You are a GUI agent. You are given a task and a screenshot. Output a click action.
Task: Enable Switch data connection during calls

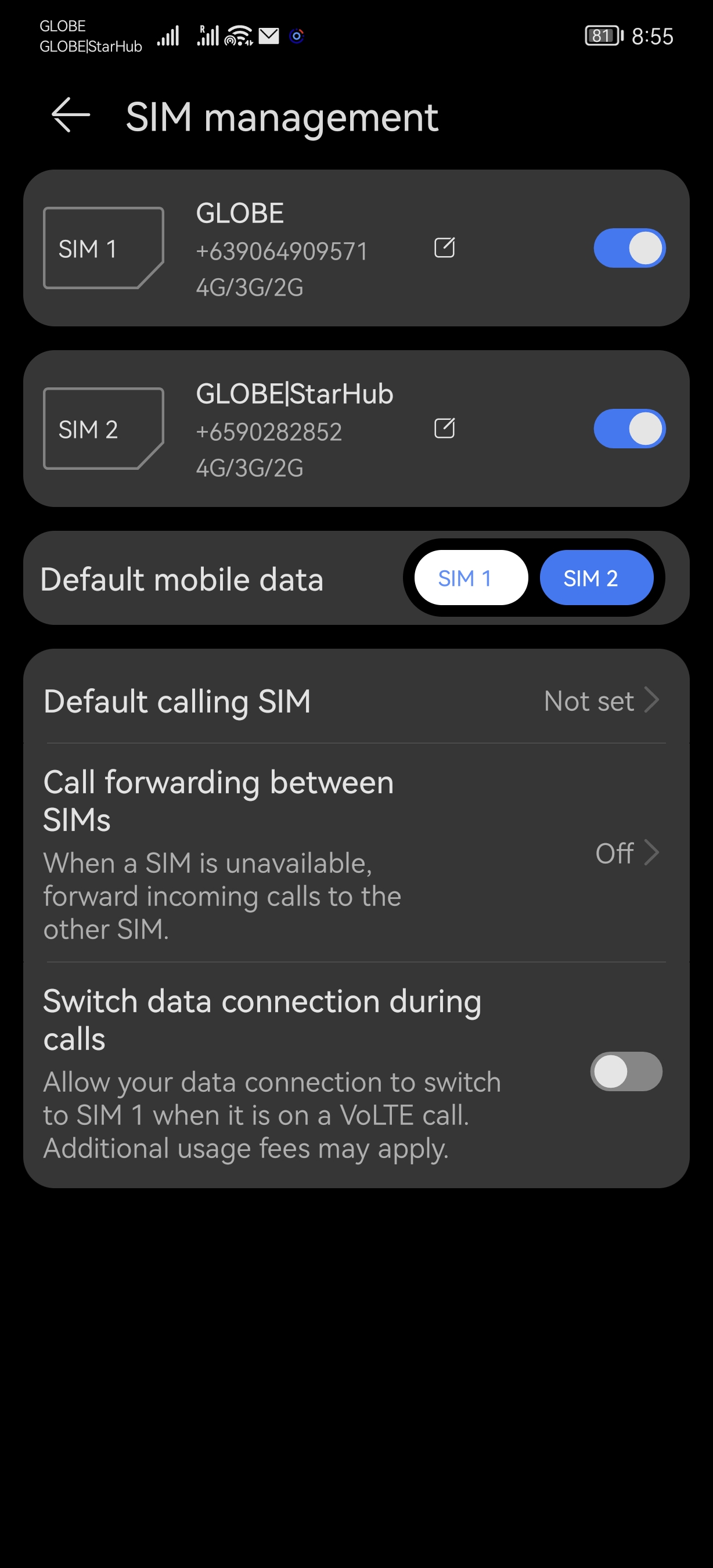click(625, 1071)
